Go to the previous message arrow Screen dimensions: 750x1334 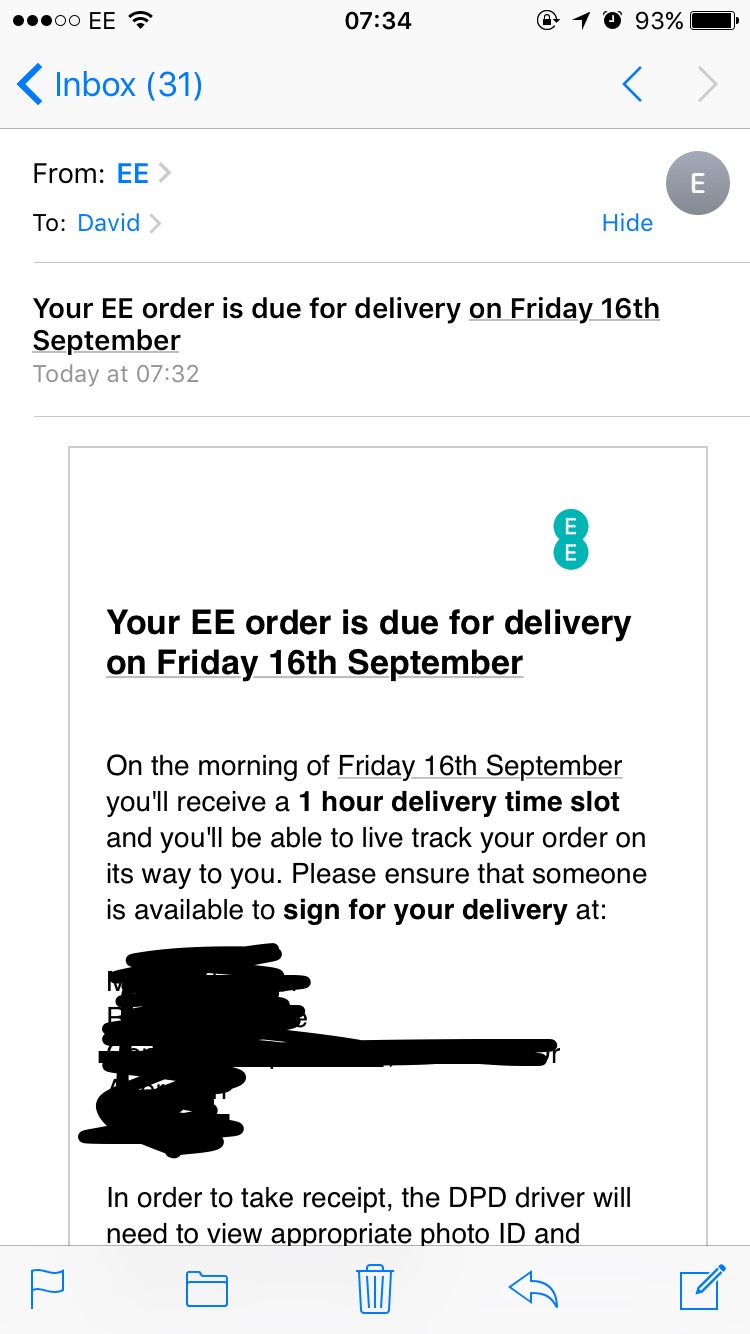click(x=632, y=85)
